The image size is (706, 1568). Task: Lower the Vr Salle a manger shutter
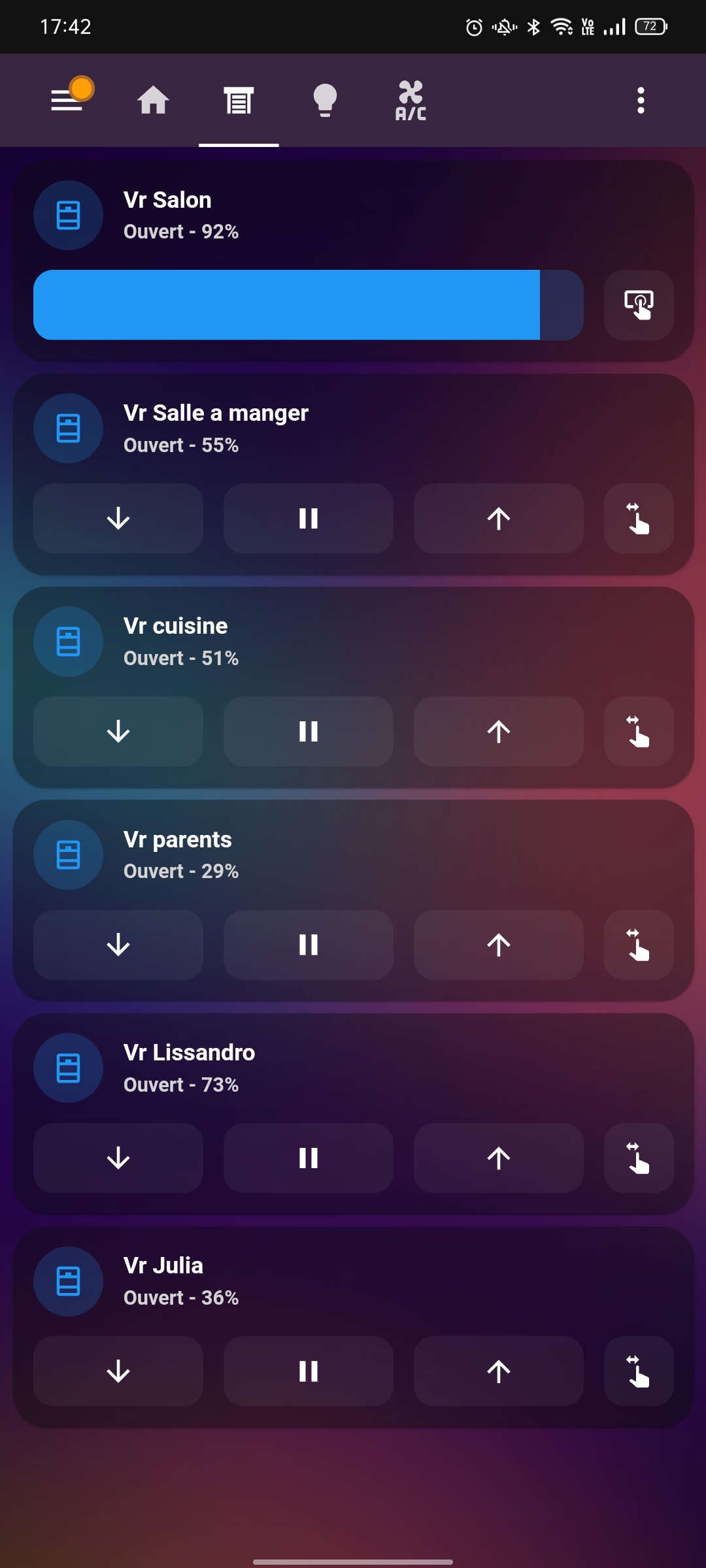[118, 518]
